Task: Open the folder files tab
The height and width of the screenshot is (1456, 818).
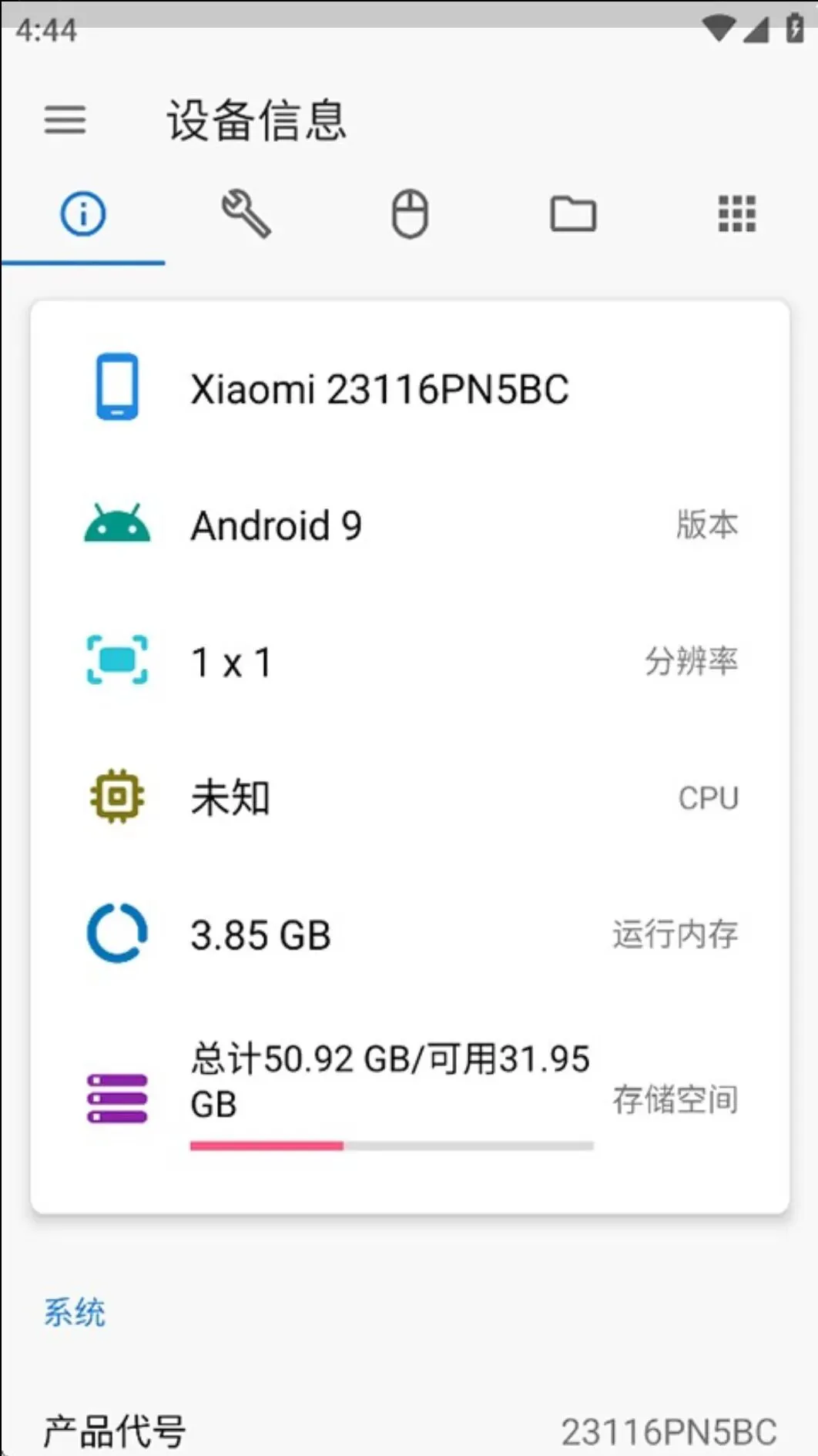Action: point(573,213)
